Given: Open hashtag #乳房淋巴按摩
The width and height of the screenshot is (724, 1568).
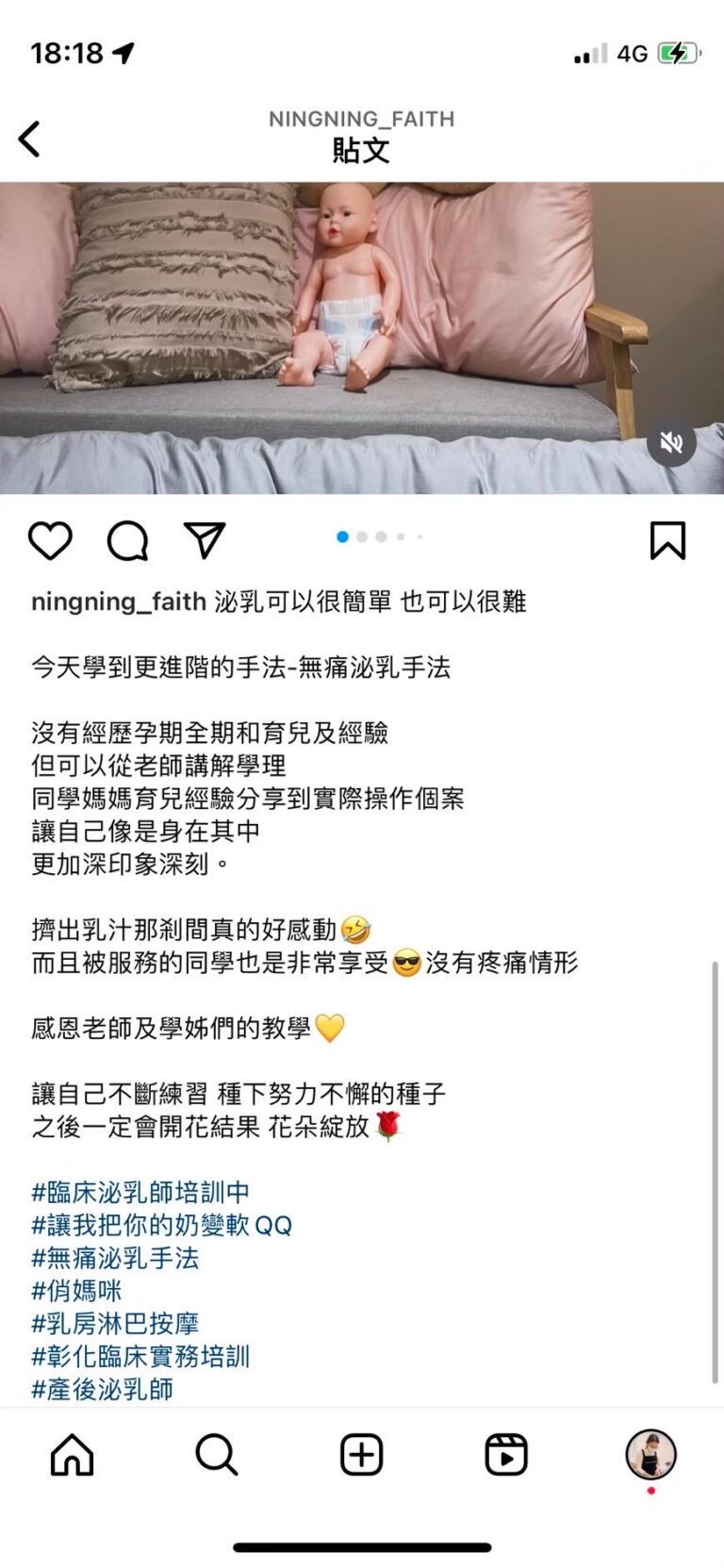Looking at the screenshot, I should [x=115, y=1324].
